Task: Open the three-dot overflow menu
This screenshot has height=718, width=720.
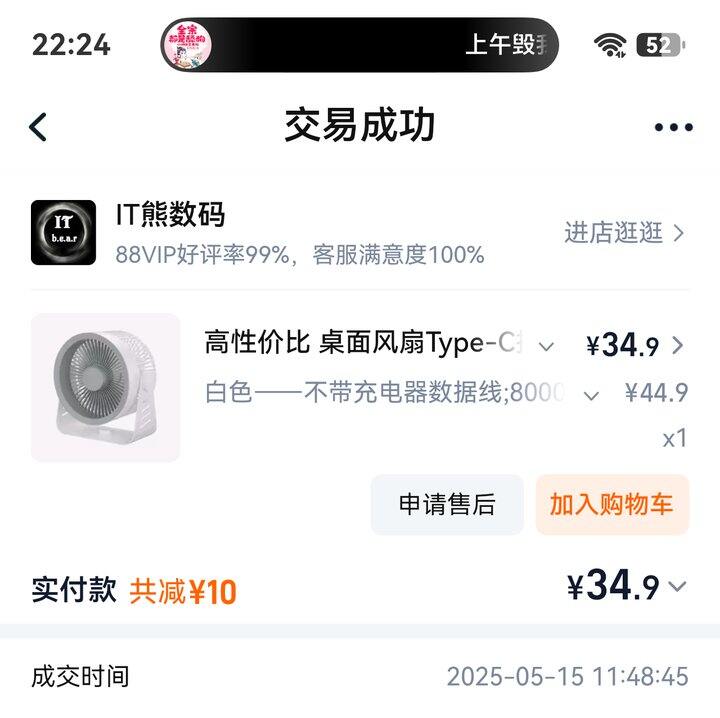Action: pyautogui.click(x=673, y=127)
